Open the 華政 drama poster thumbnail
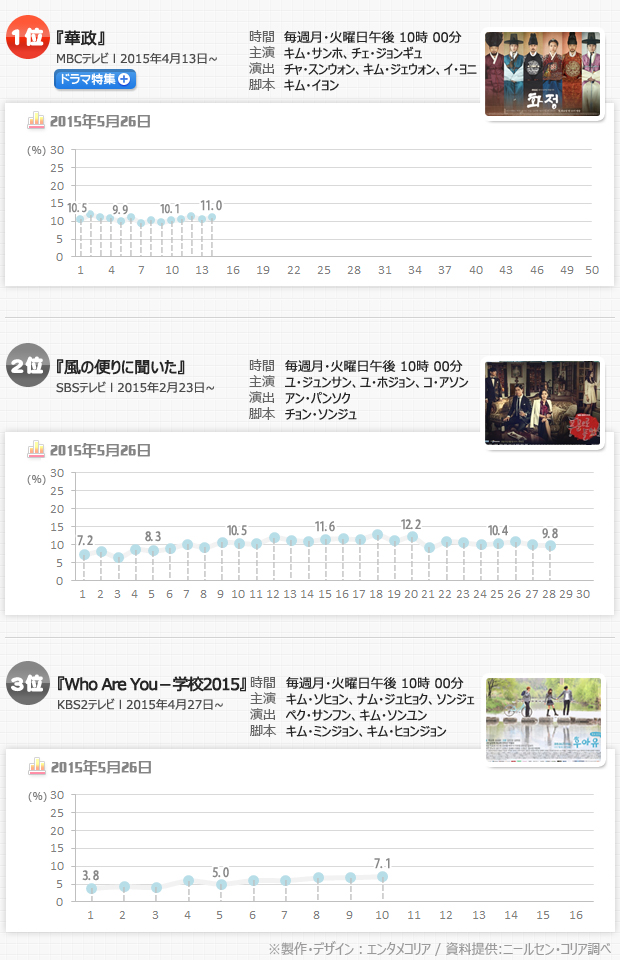The width and height of the screenshot is (620, 960). click(x=543, y=74)
